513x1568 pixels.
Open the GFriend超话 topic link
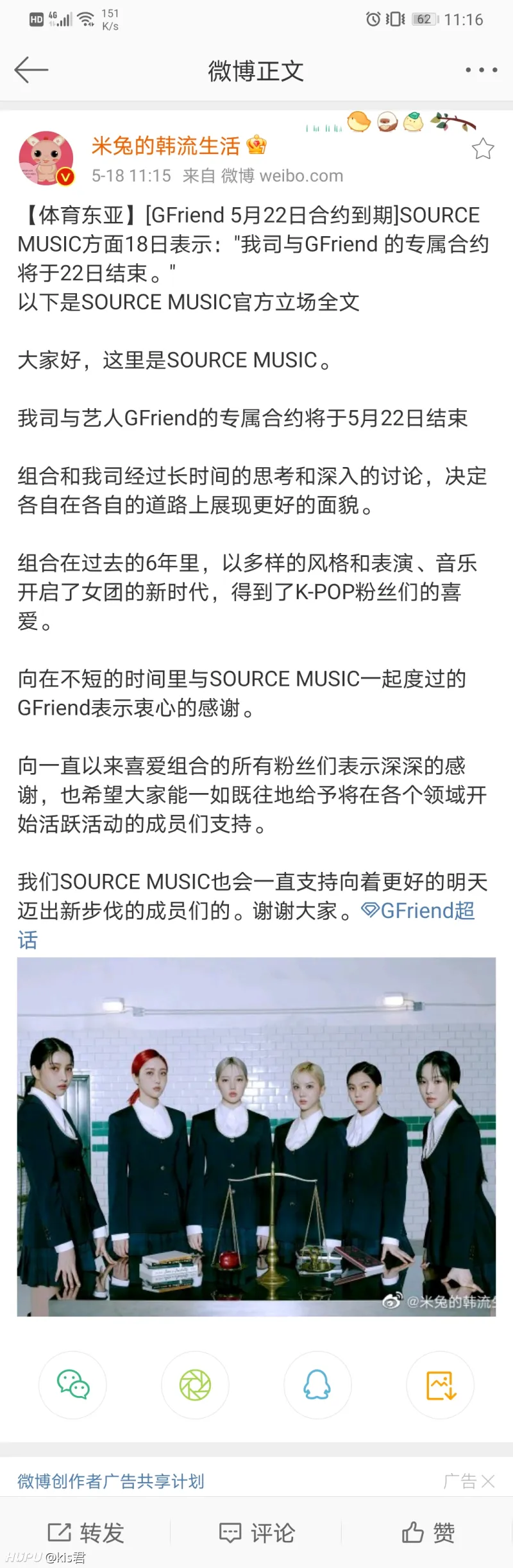click(x=418, y=911)
